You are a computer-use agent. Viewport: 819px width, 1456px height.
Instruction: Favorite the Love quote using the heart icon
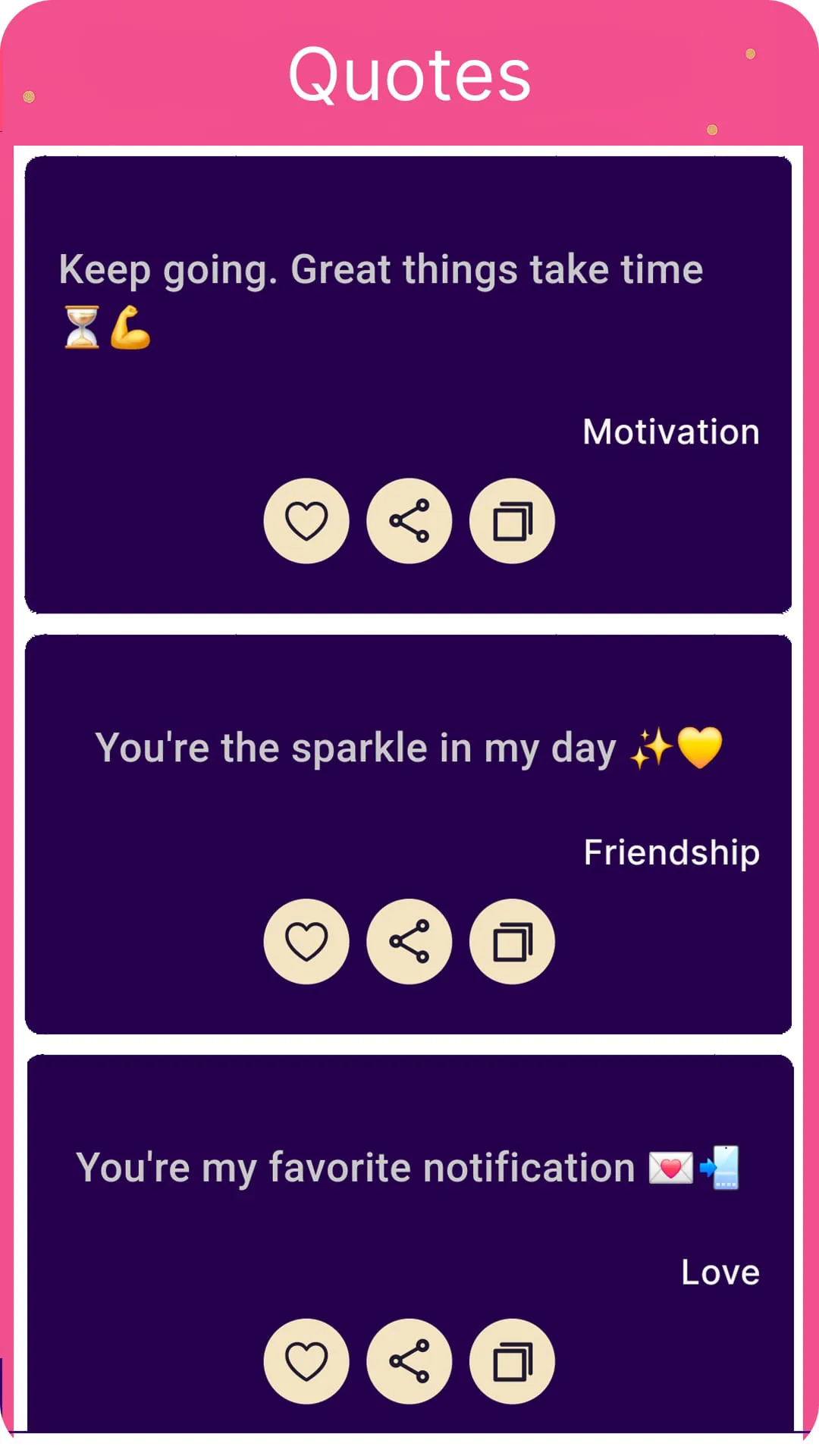306,1361
